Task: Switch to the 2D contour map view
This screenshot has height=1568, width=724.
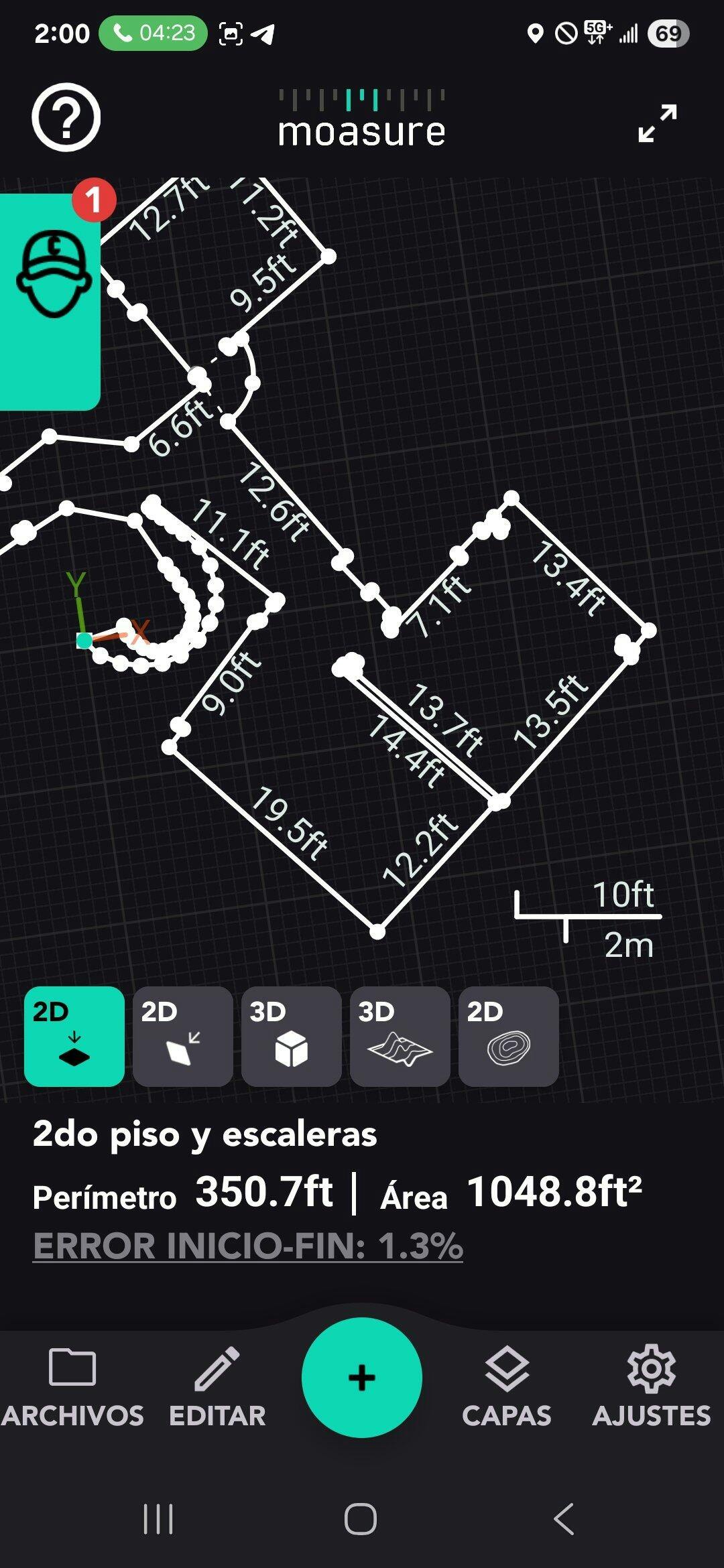Action: pyautogui.click(x=509, y=1036)
